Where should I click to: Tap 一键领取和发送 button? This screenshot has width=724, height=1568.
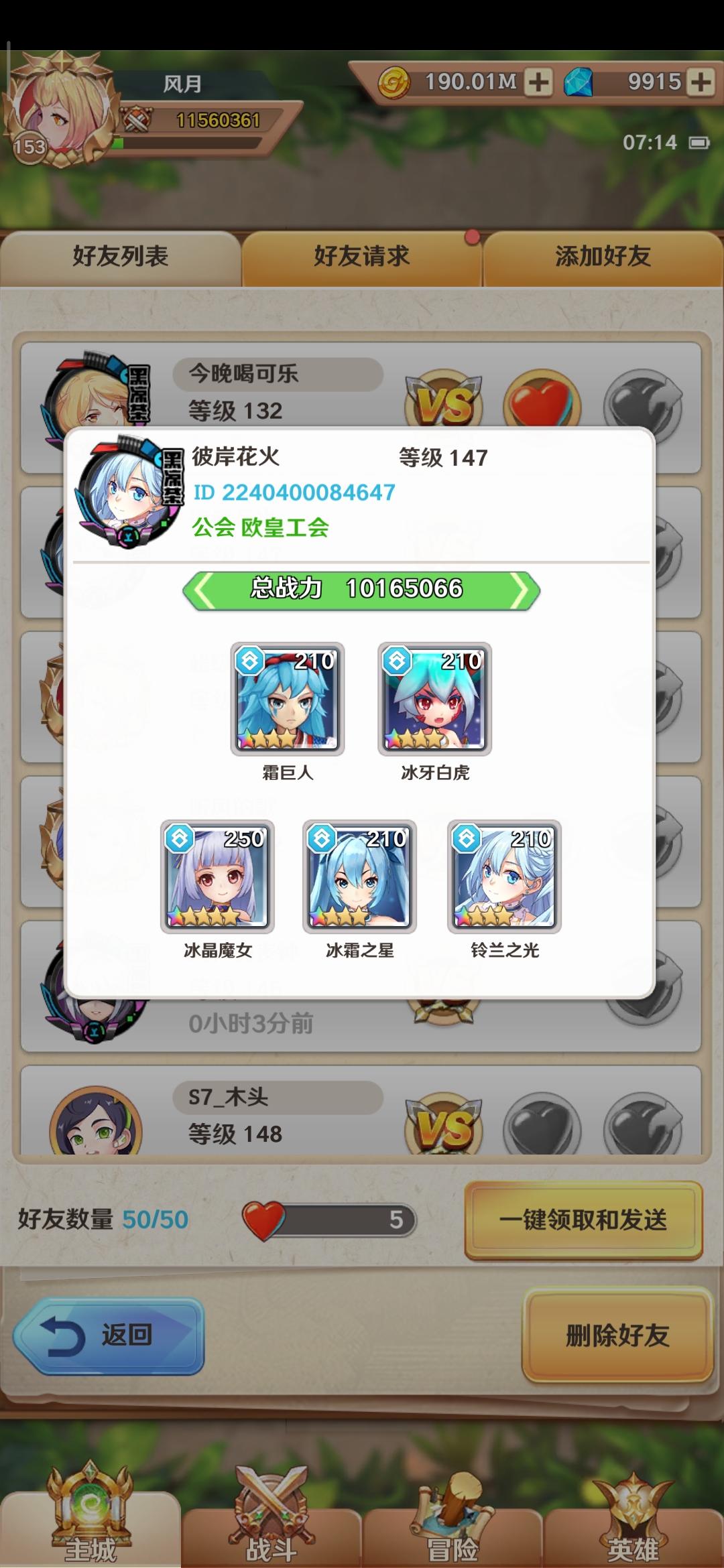(583, 1220)
